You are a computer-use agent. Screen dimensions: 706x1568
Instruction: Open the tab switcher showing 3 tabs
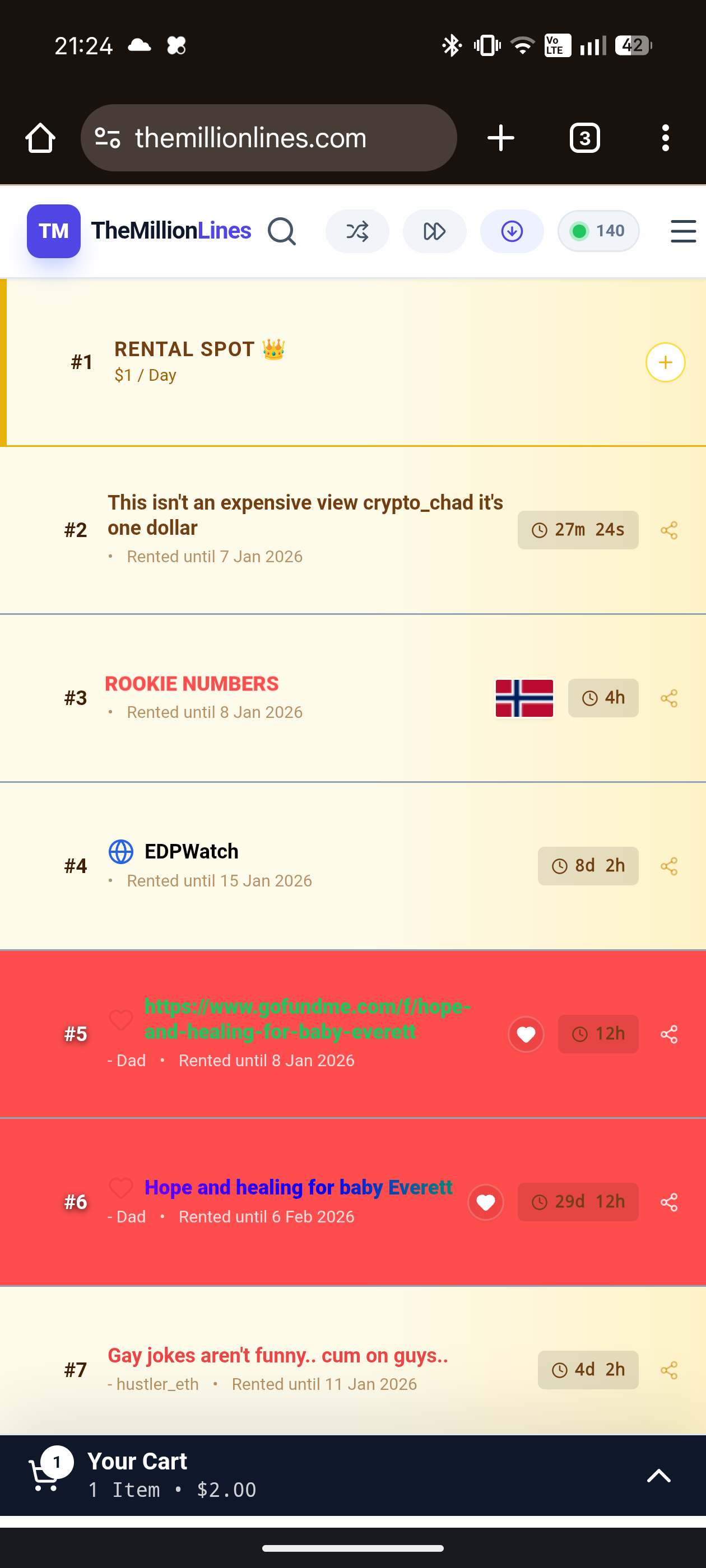pyautogui.click(x=584, y=138)
